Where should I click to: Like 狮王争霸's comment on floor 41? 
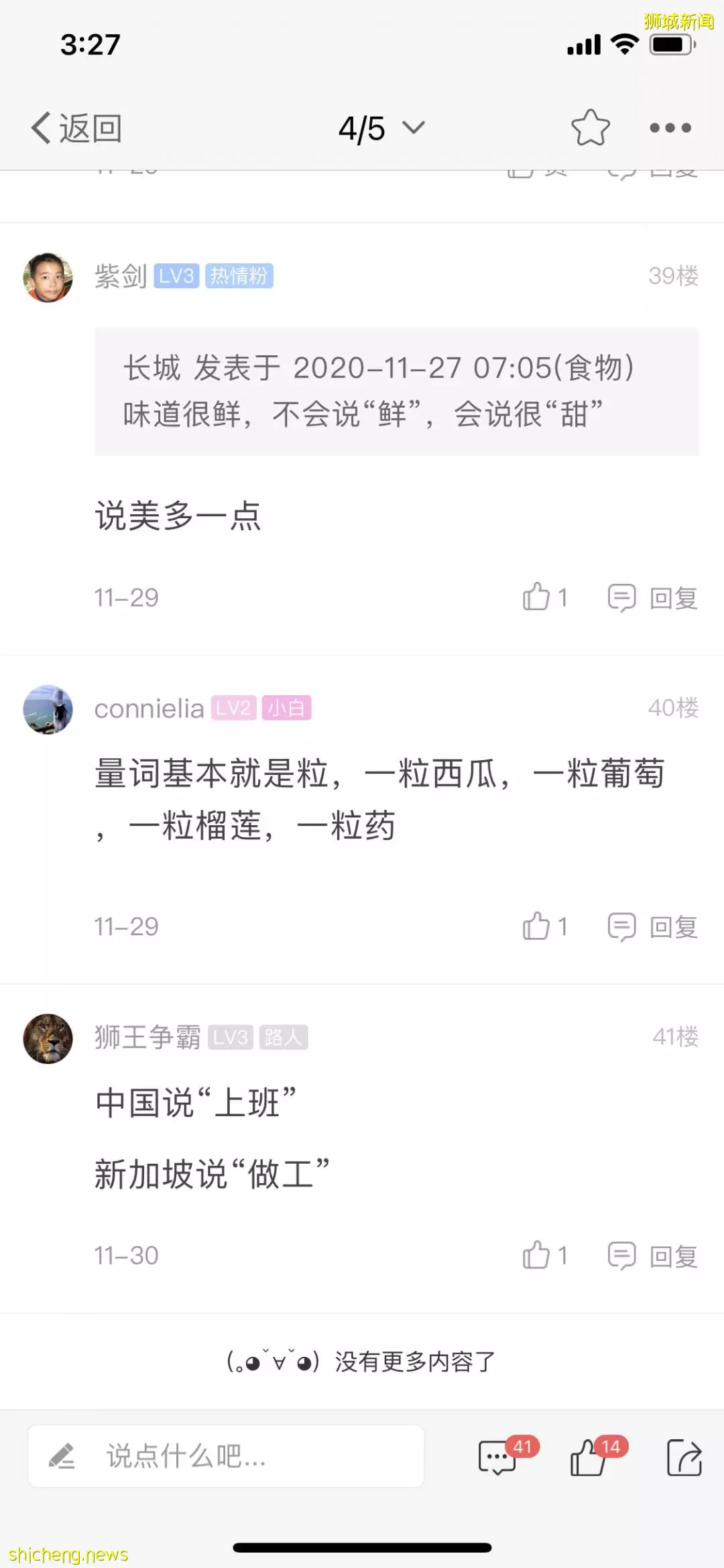coord(545,1255)
